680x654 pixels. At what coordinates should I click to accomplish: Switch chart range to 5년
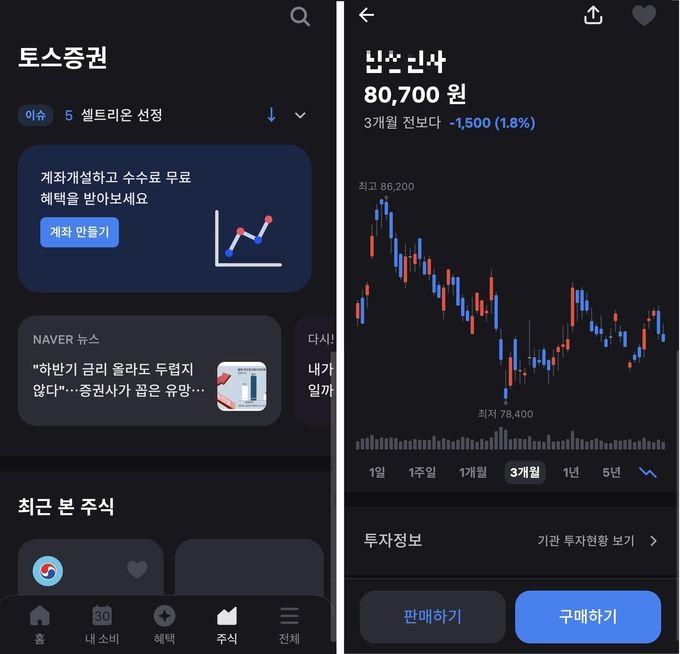coord(611,472)
